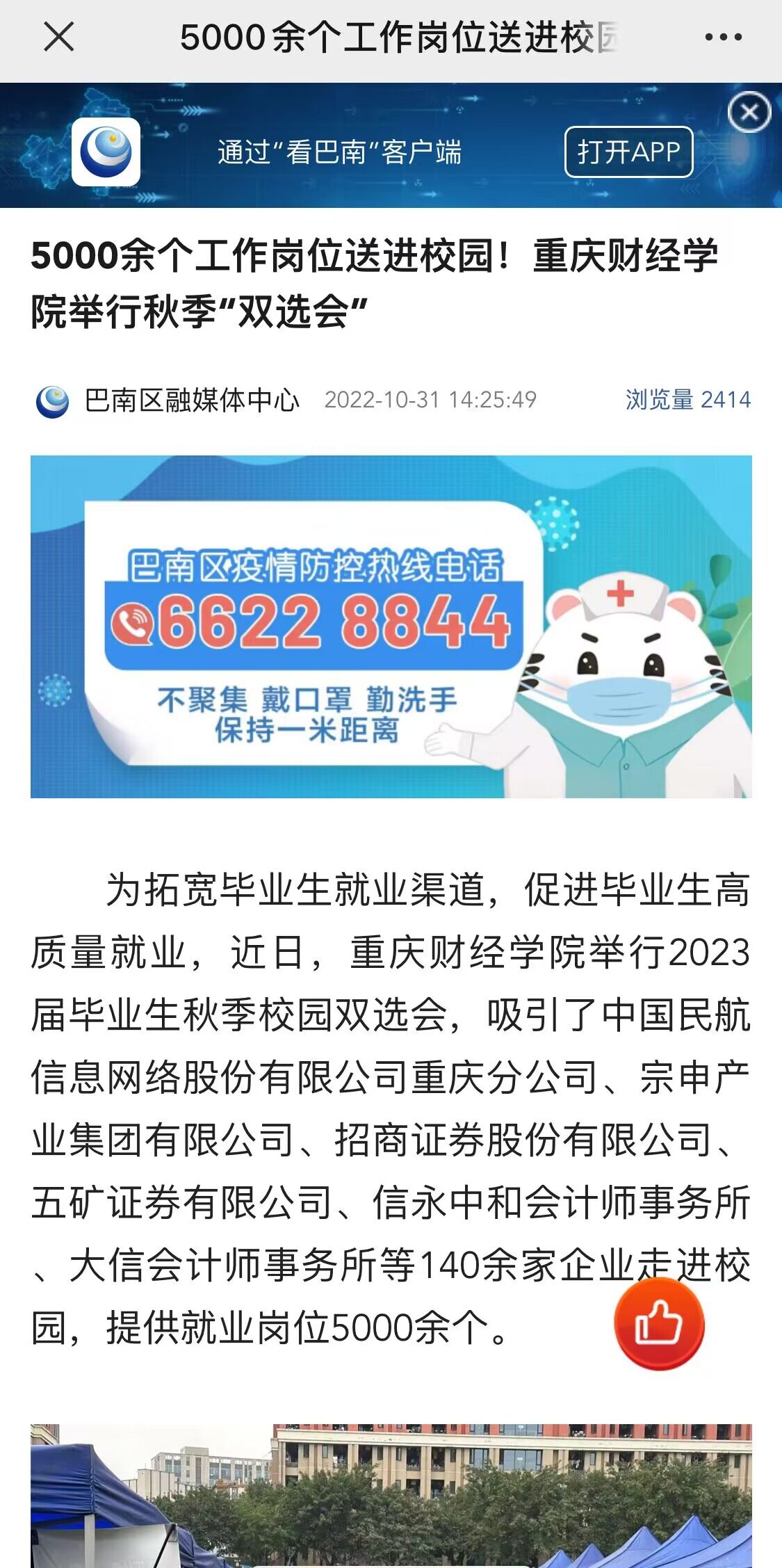This screenshot has width=782, height=1568.
Task: Dismiss the 看巴南 app banner
Action: 749,111
